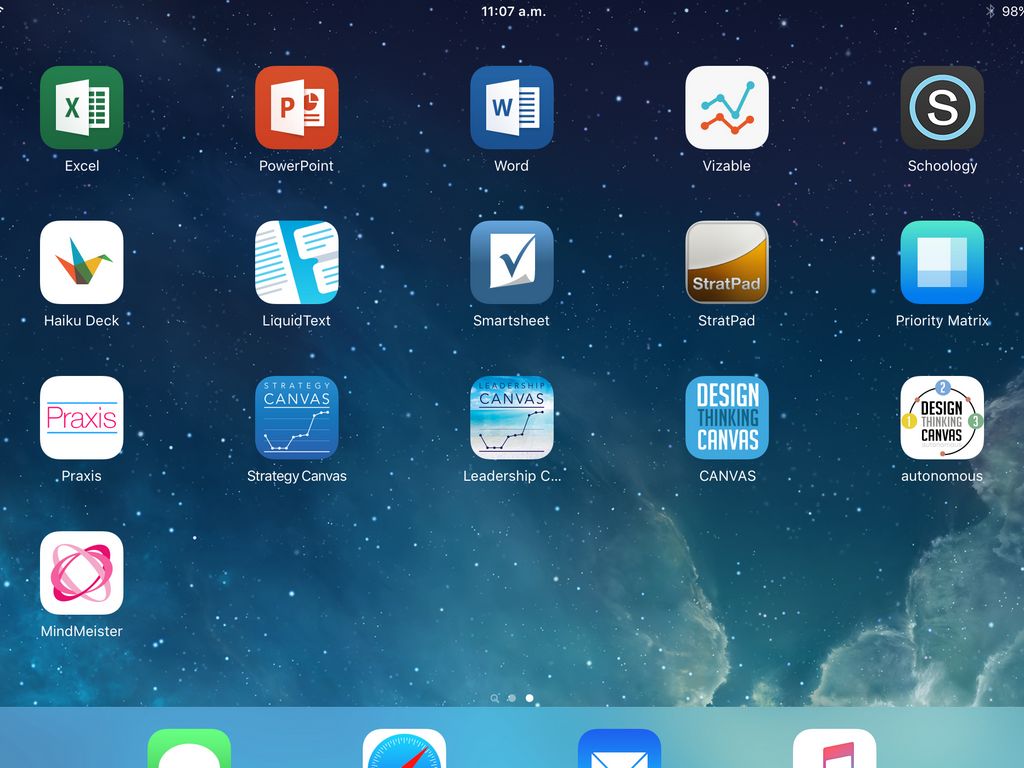The width and height of the screenshot is (1024, 768).
Task: Launch the Music app in the dock
Action: pyautogui.click(x=834, y=750)
